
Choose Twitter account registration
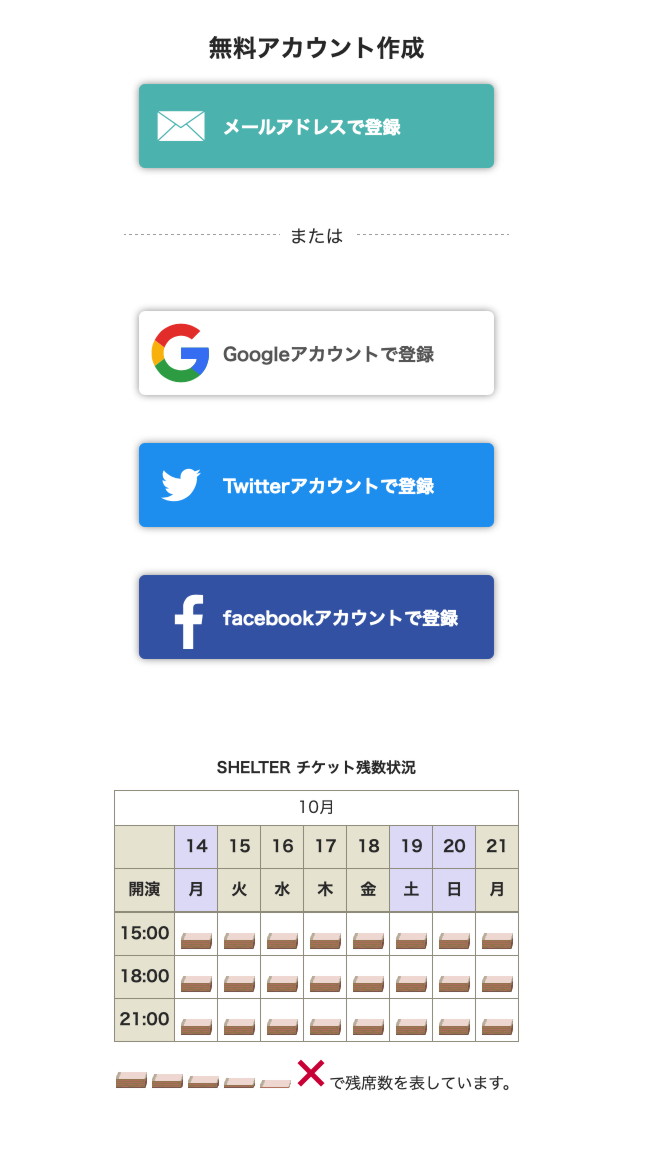point(316,485)
